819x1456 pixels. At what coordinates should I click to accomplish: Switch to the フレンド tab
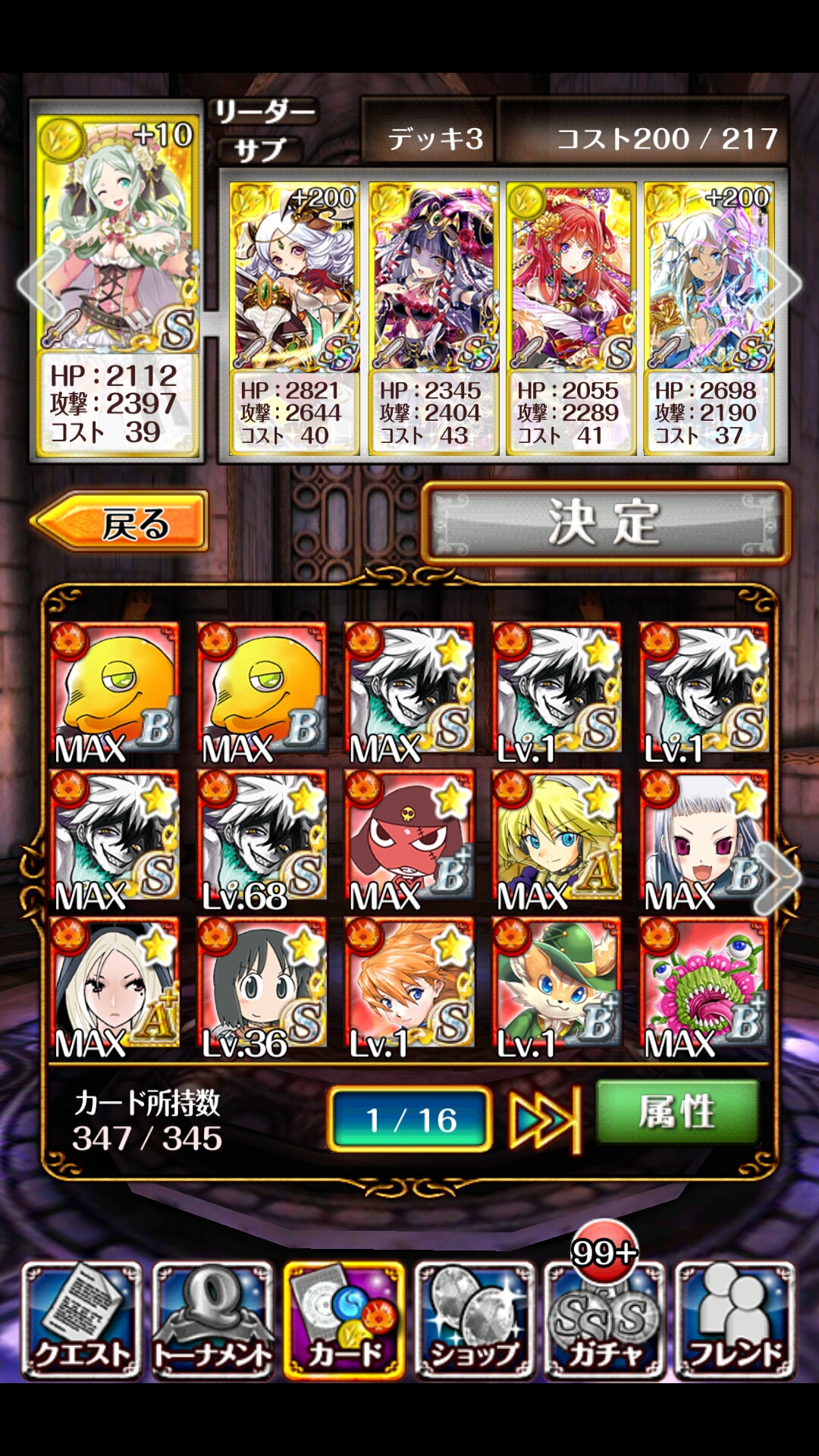click(x=735, y=1320)
